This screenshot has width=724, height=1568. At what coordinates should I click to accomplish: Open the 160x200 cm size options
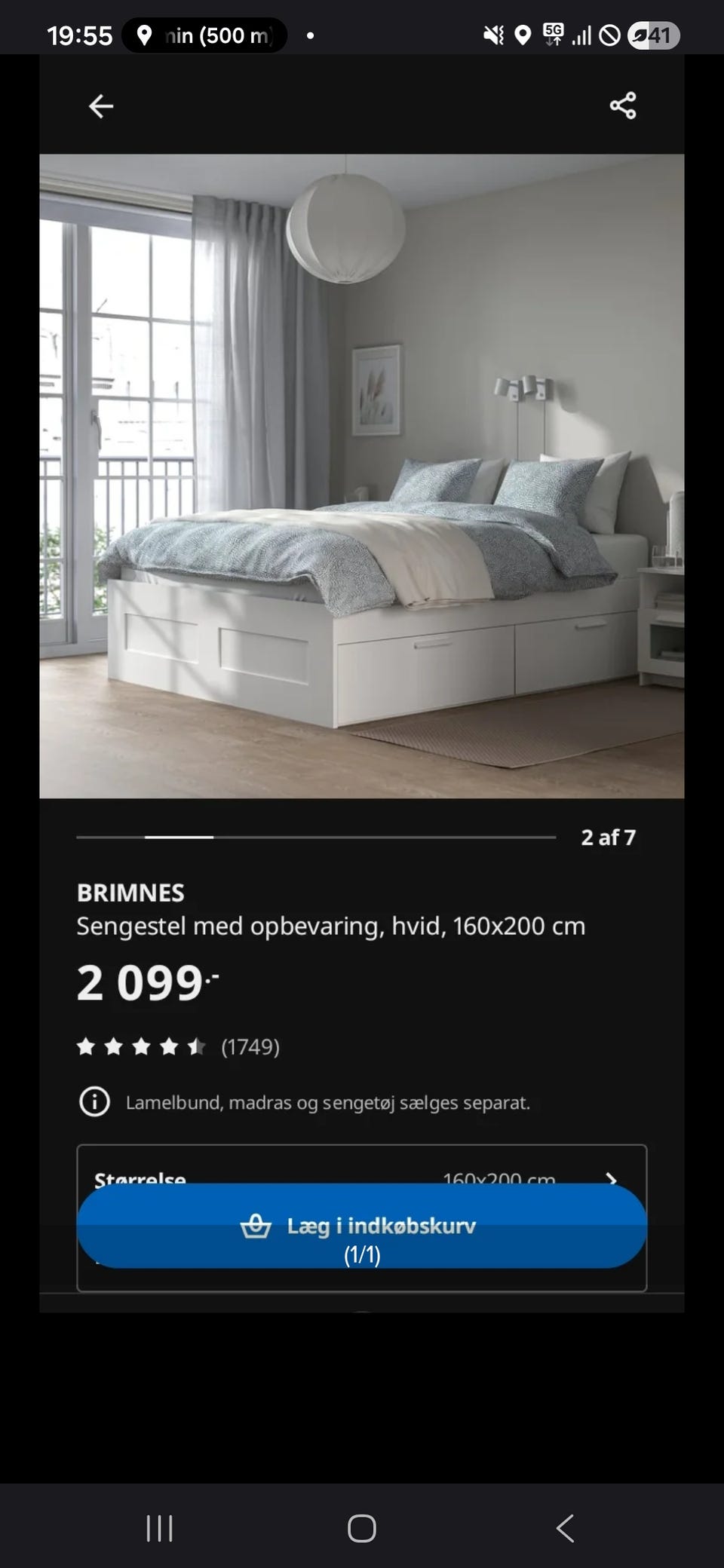[499, 1180]
